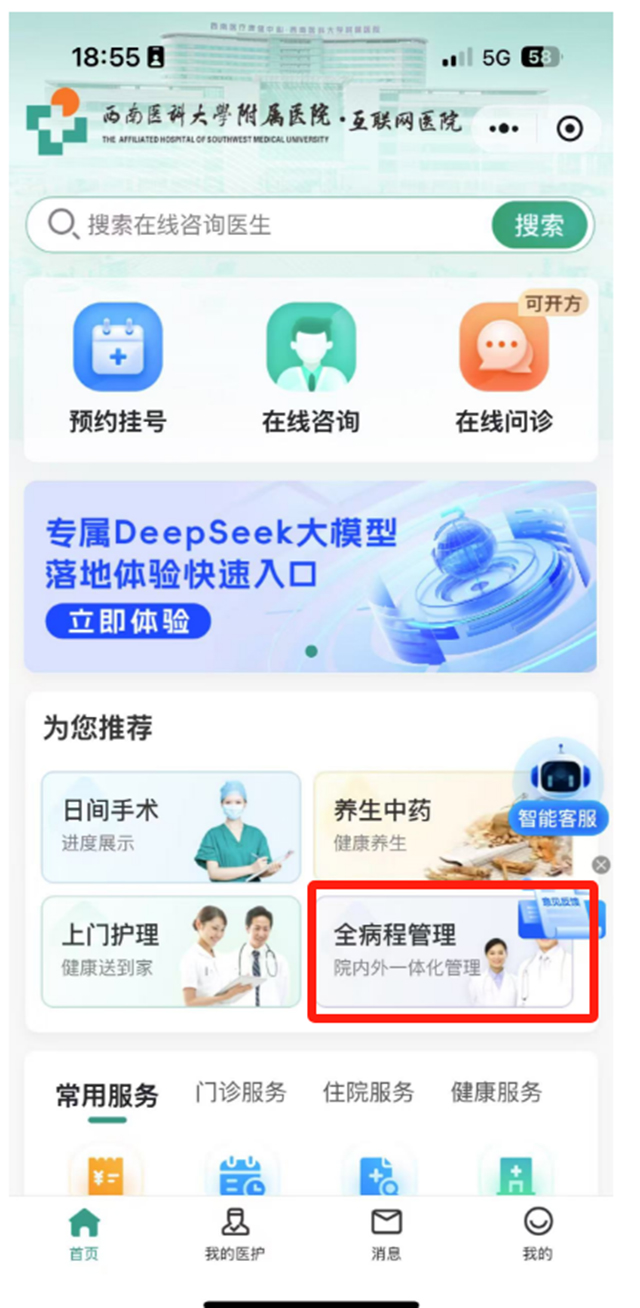
Task: Close the mini program via circle icon
Action: click(569, 129)
